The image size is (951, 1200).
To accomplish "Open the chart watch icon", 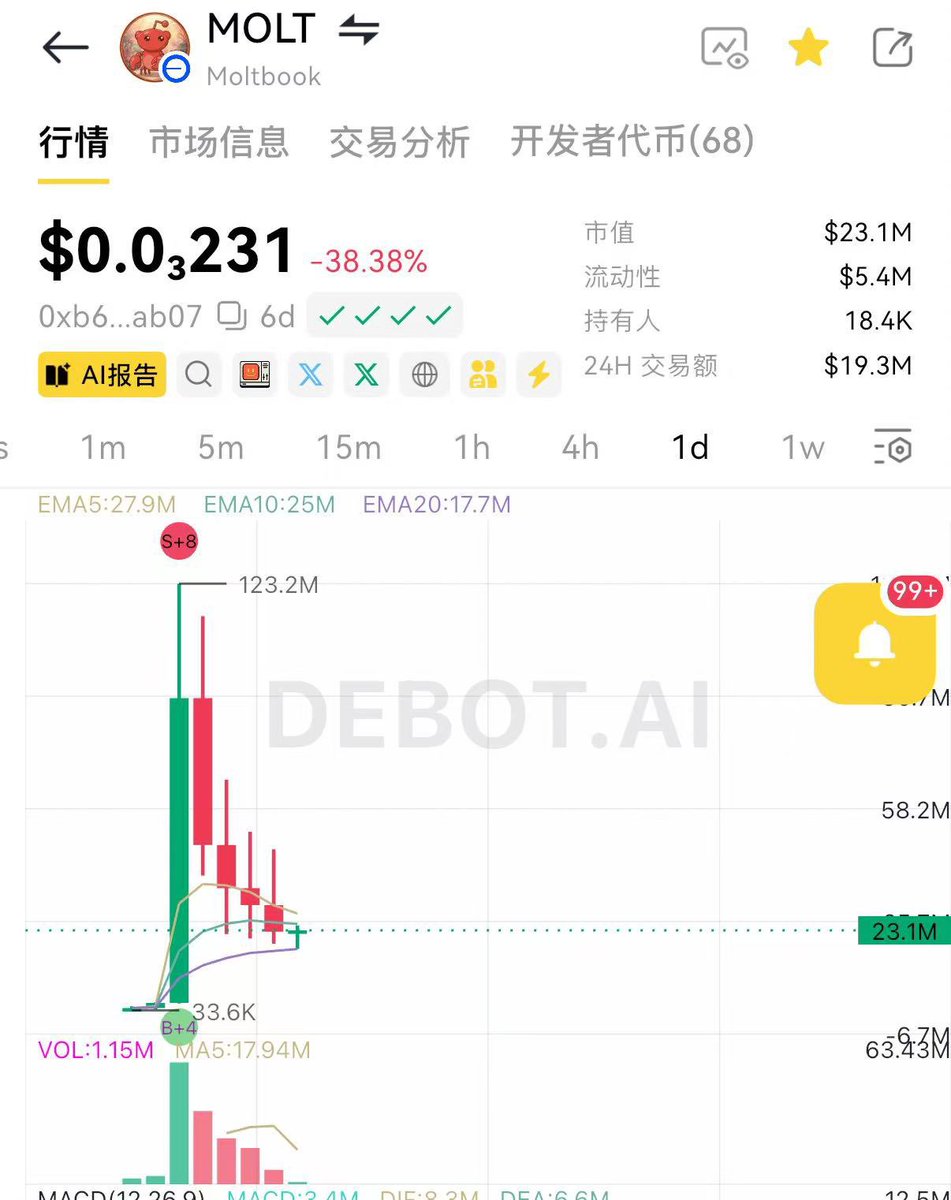I will click(x=725, y=48).
